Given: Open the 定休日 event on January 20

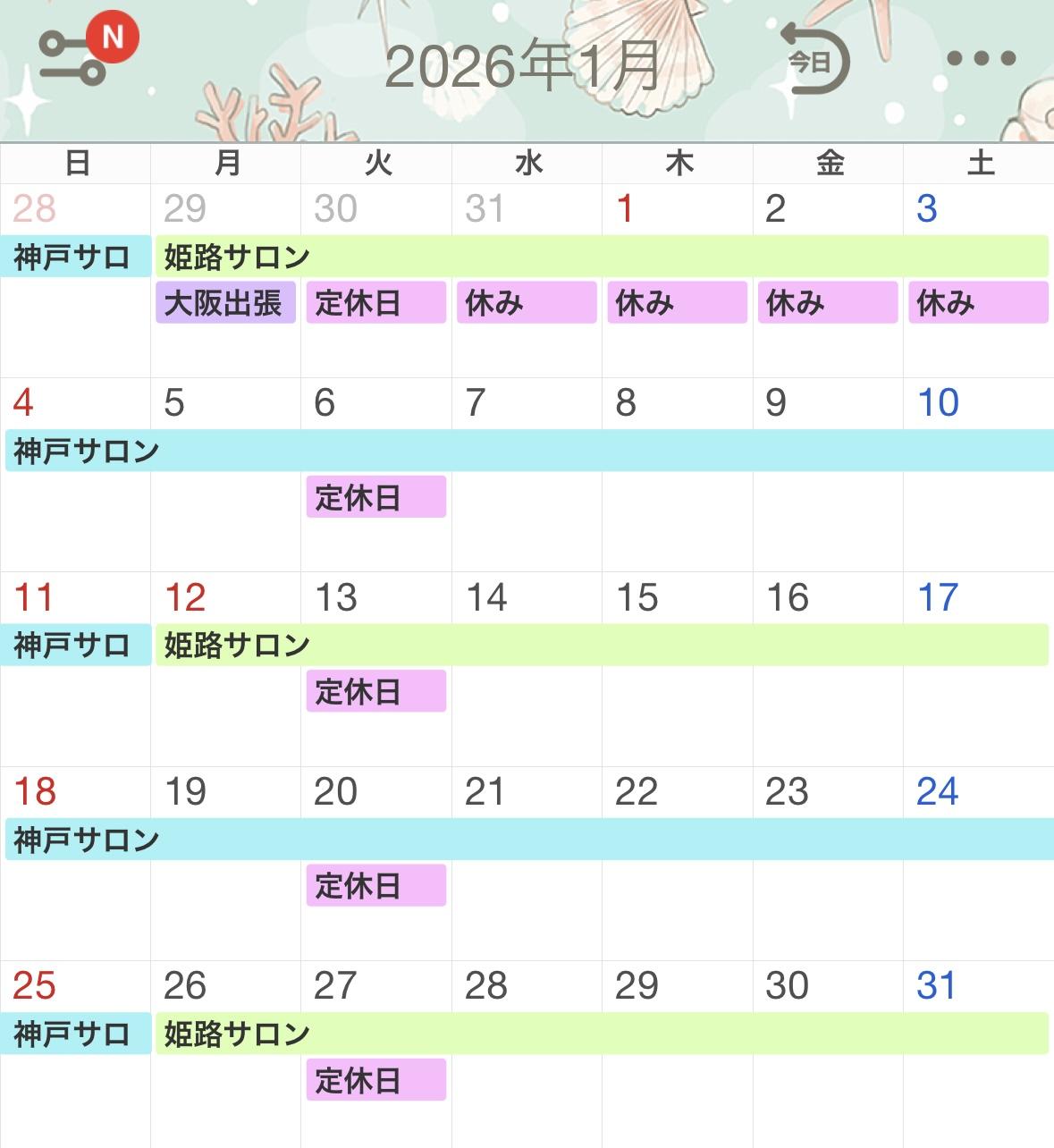Looking at the screenshot, I should click(375, 885).
